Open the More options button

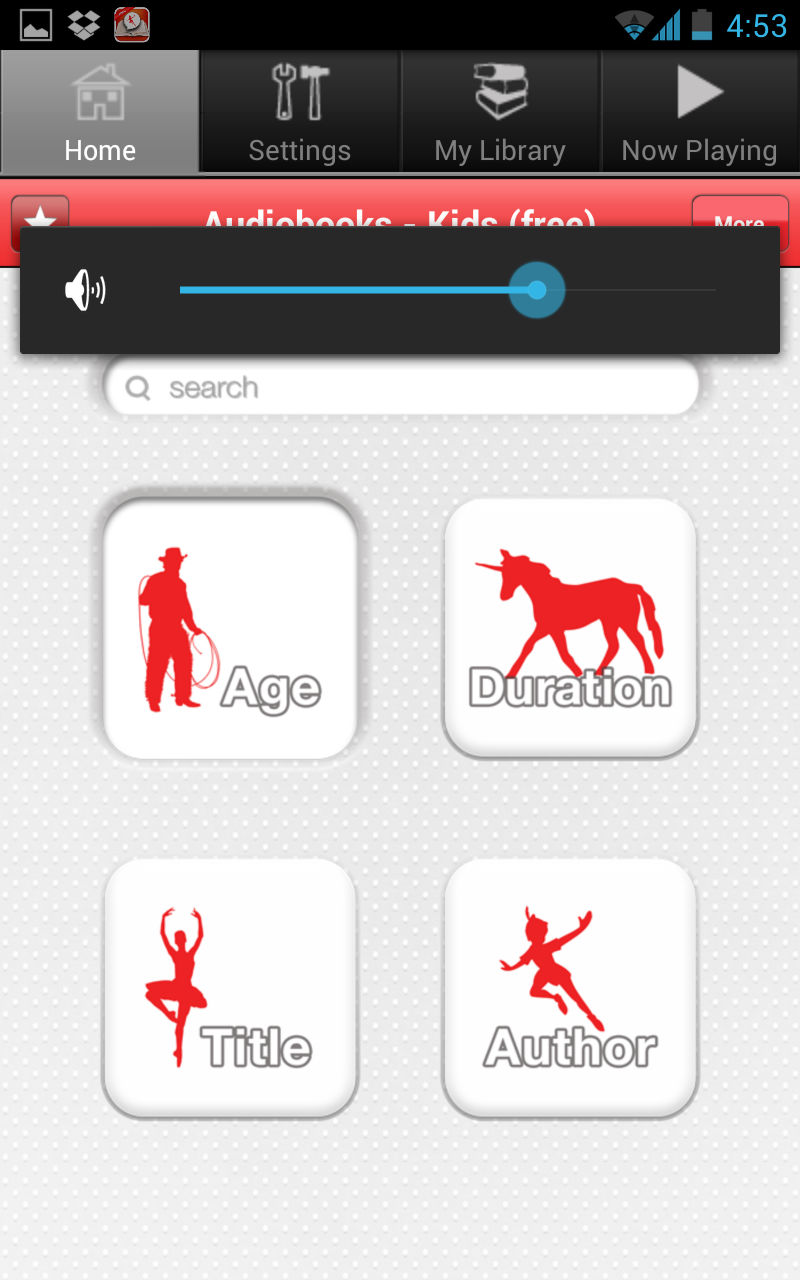point(740,223)
